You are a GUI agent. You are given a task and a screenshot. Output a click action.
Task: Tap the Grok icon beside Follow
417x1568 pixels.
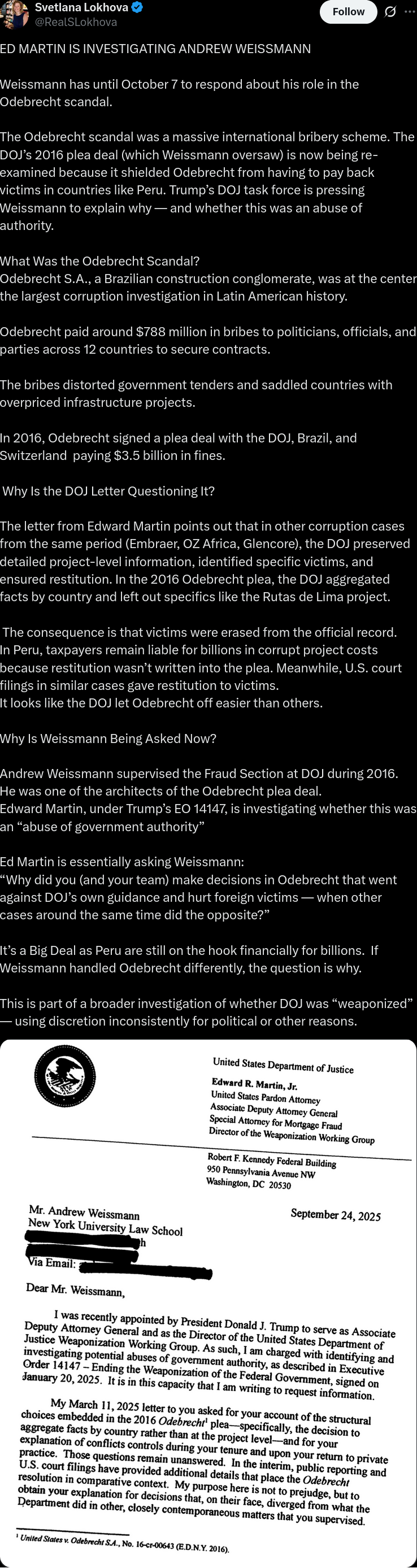390,11
